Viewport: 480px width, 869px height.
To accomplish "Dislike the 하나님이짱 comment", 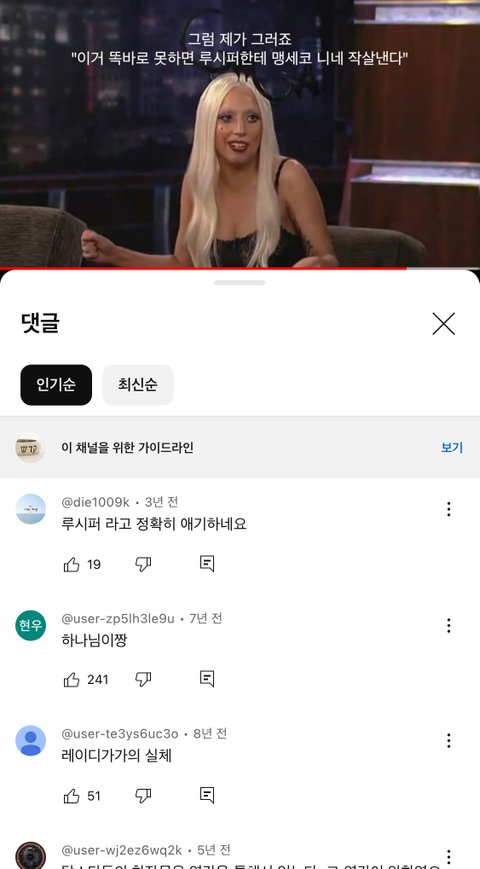I will tap(143, 680).
